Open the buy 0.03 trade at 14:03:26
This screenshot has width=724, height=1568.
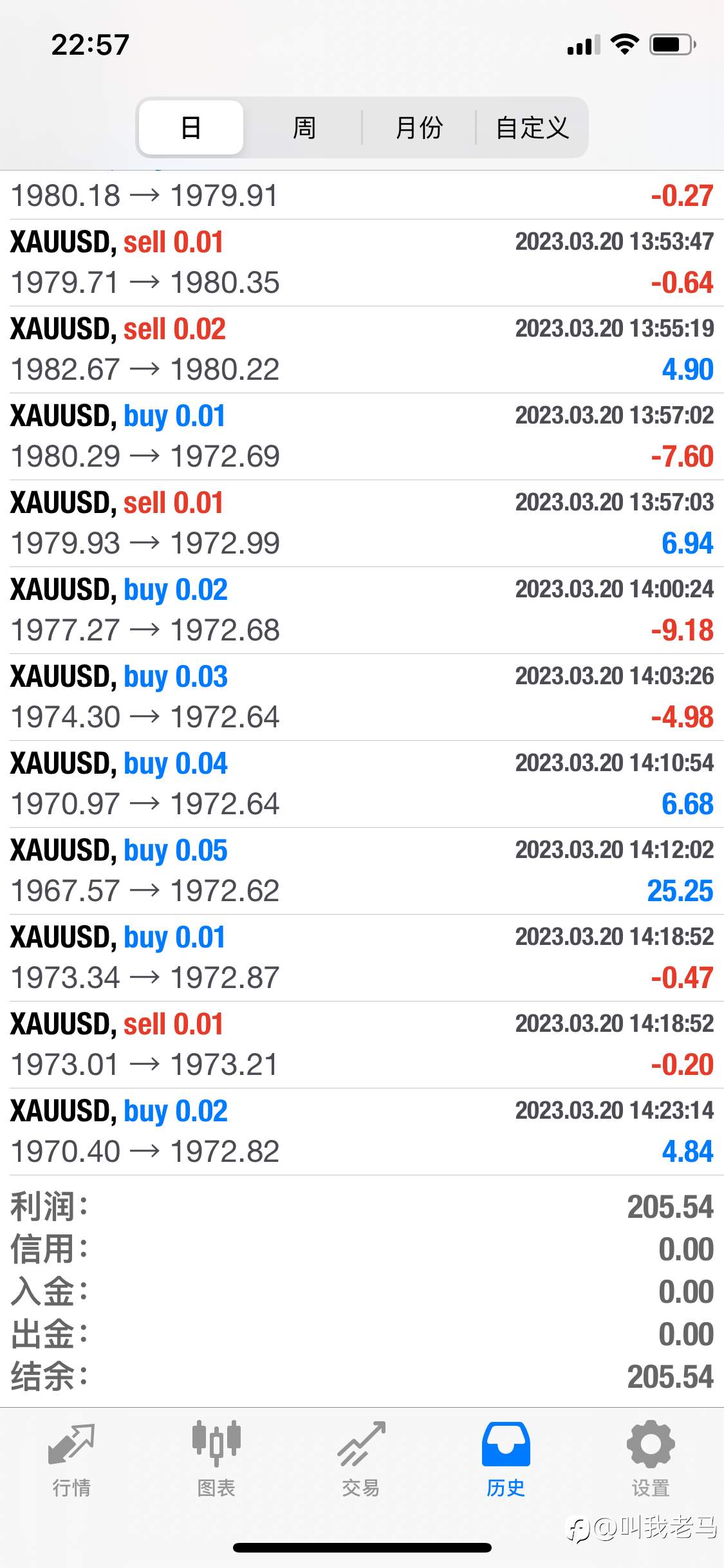tap(362, 697)
